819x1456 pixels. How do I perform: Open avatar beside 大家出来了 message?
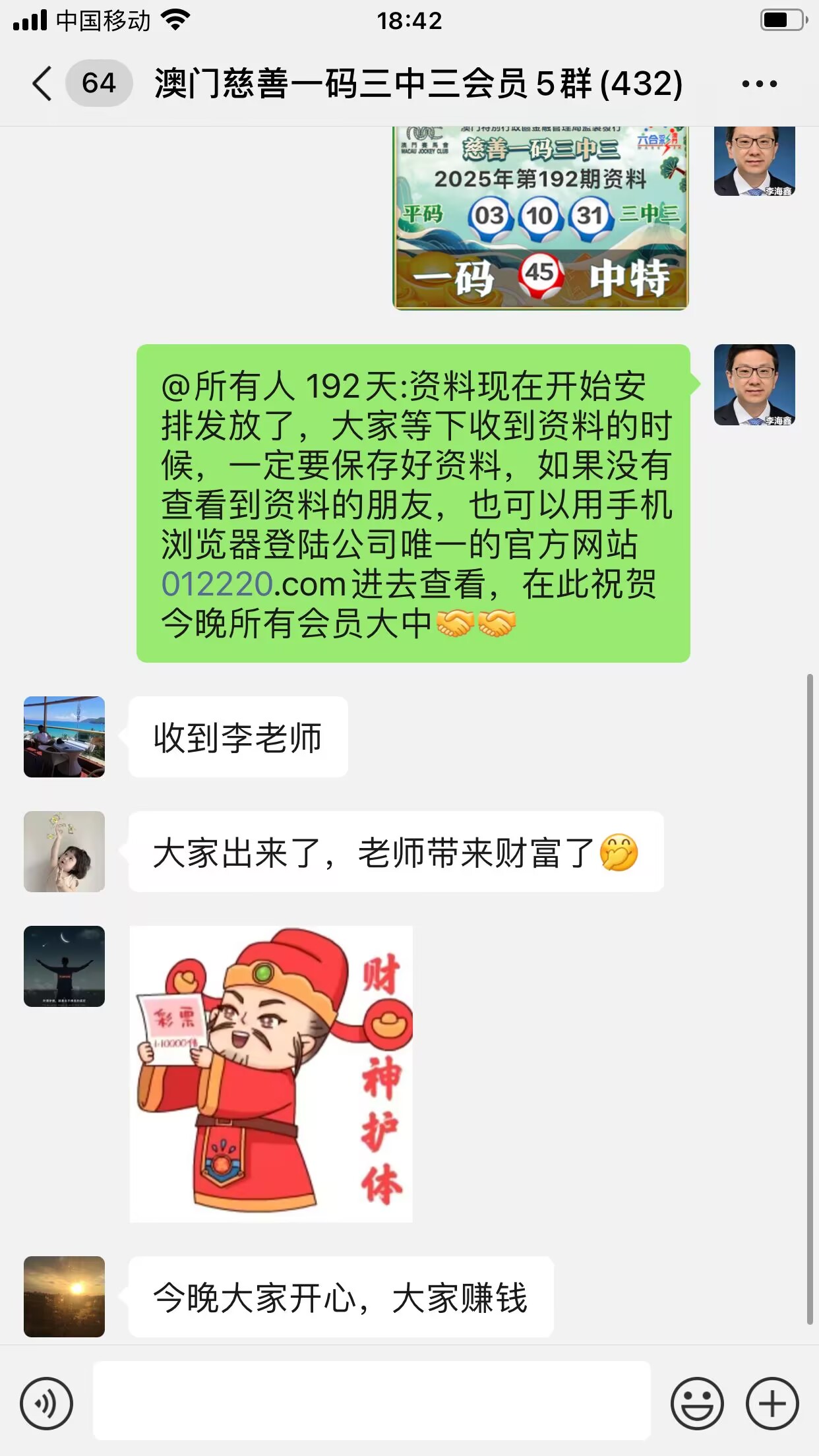(x=64, y=851)
